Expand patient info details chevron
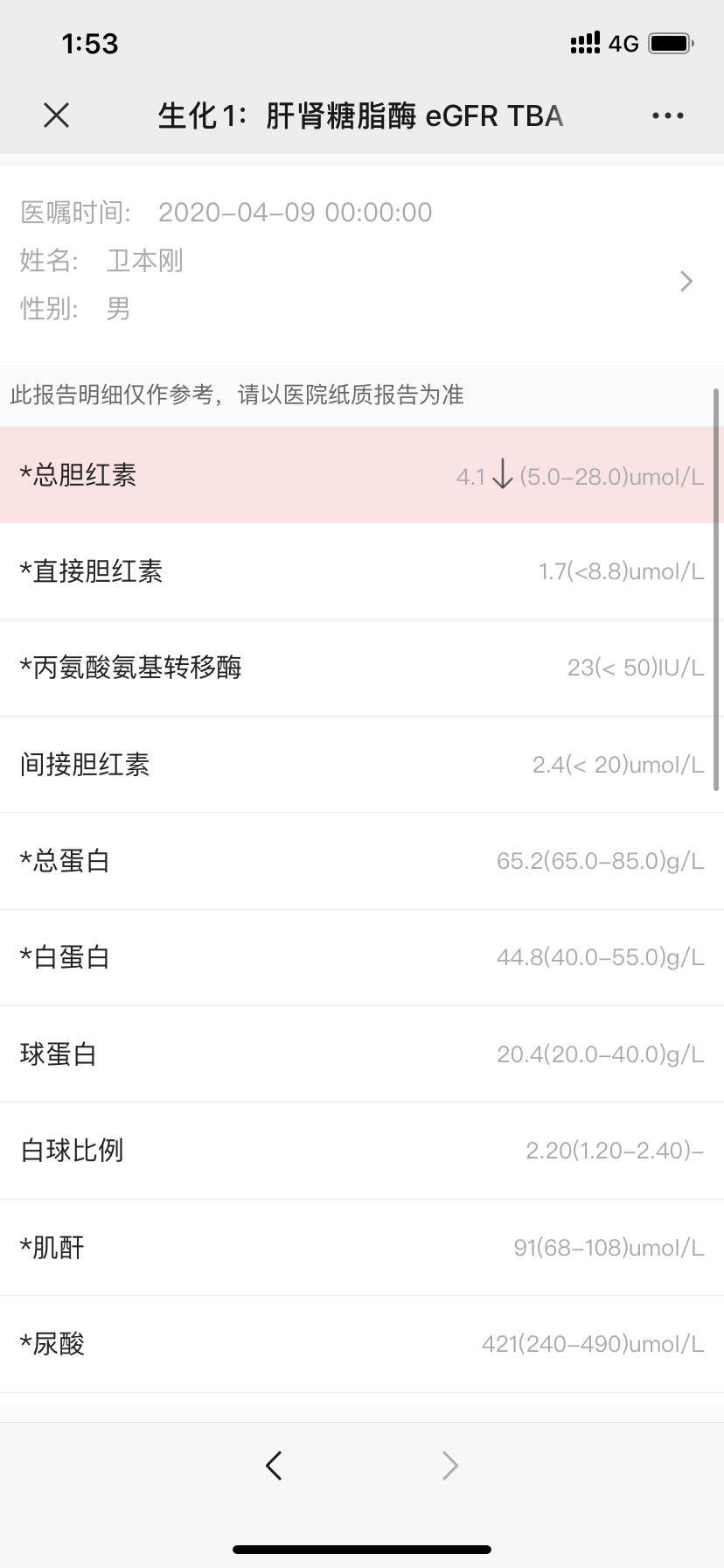724x1568 pixels. click(x=686, y=281)
